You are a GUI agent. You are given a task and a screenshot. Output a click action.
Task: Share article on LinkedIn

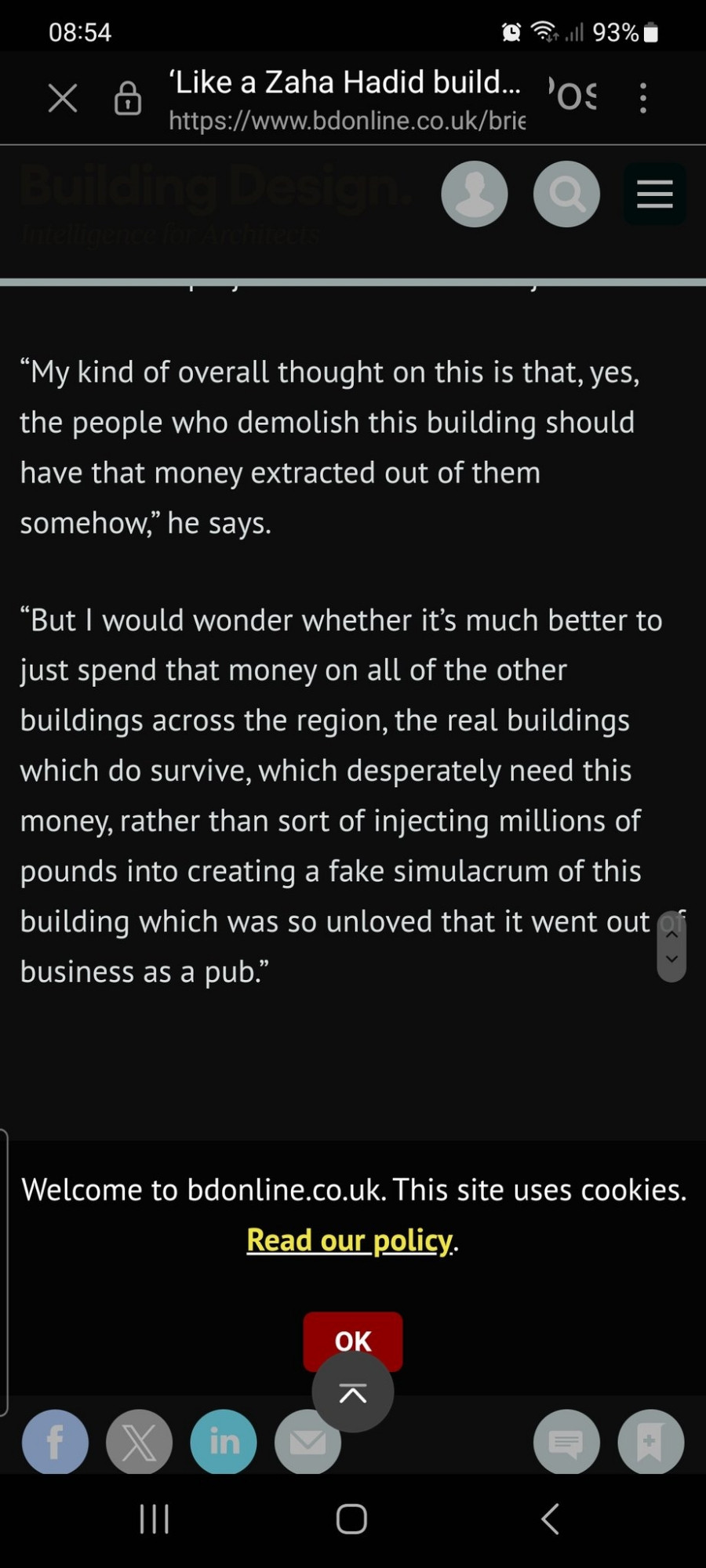(224, 1442)
